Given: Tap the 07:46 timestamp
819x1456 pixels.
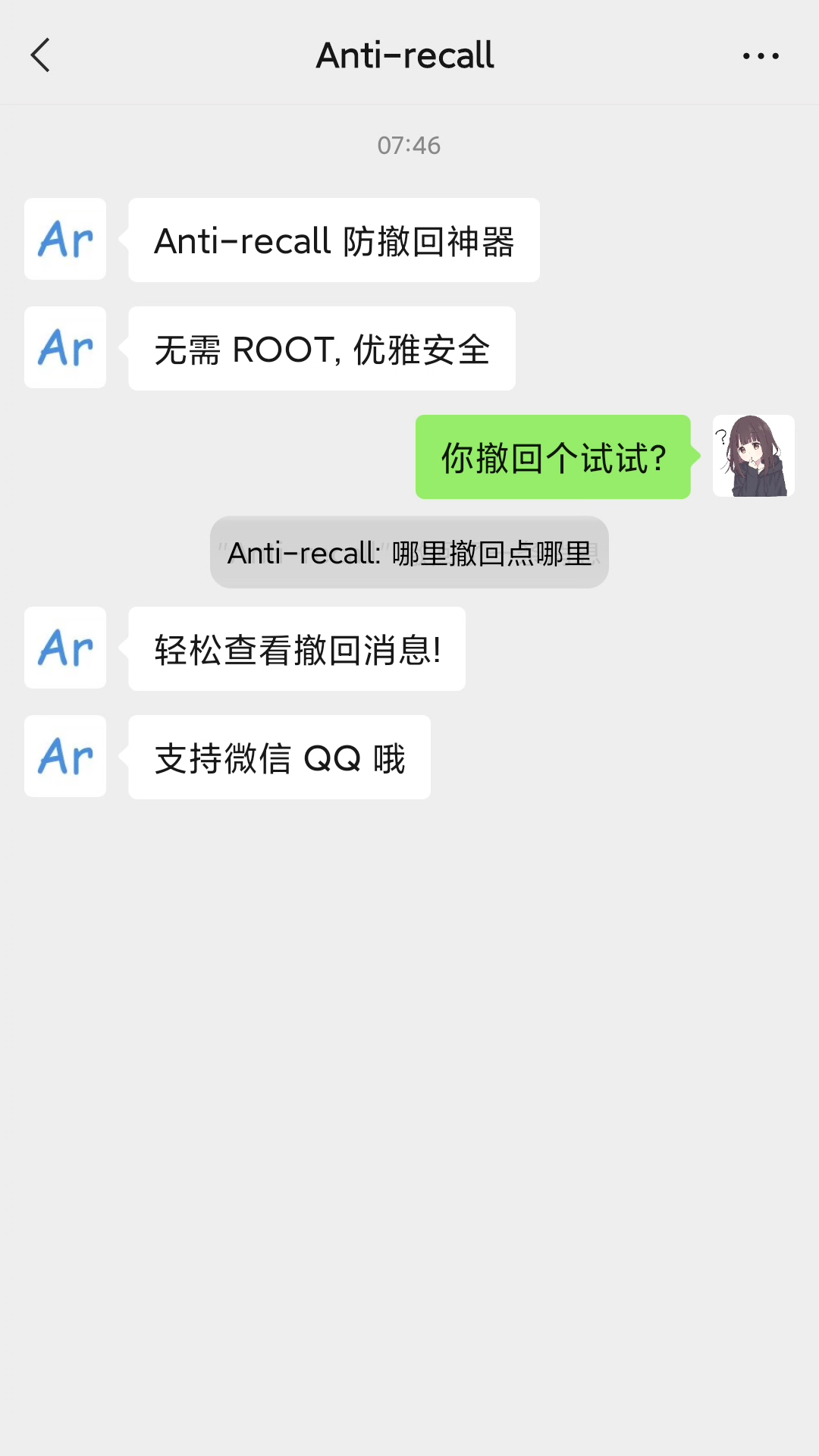Looking at the screenshot, I should (409, 146).
